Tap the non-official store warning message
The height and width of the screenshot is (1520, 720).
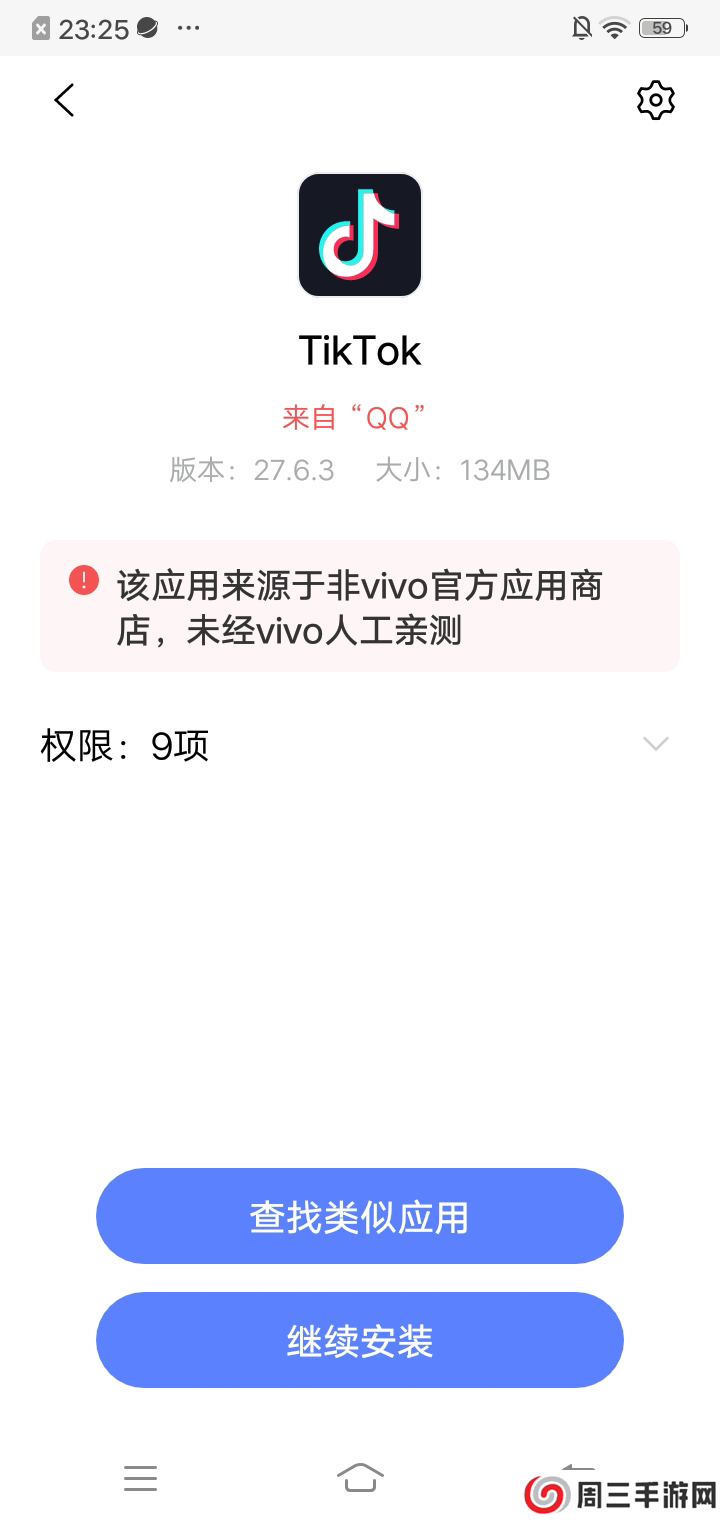[x=360, y=607]
